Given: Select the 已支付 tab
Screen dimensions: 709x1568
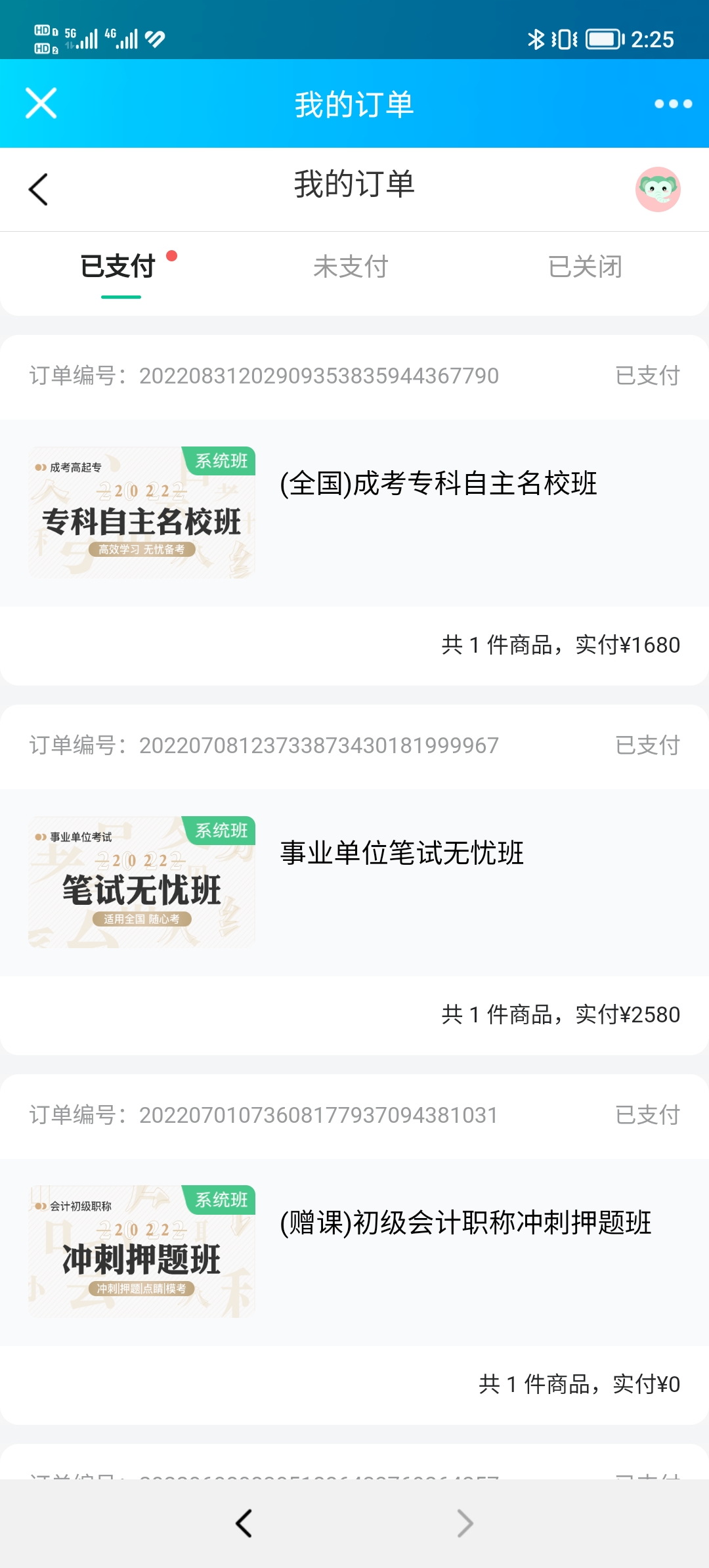Looking at the screenshot, I should 118,267.
